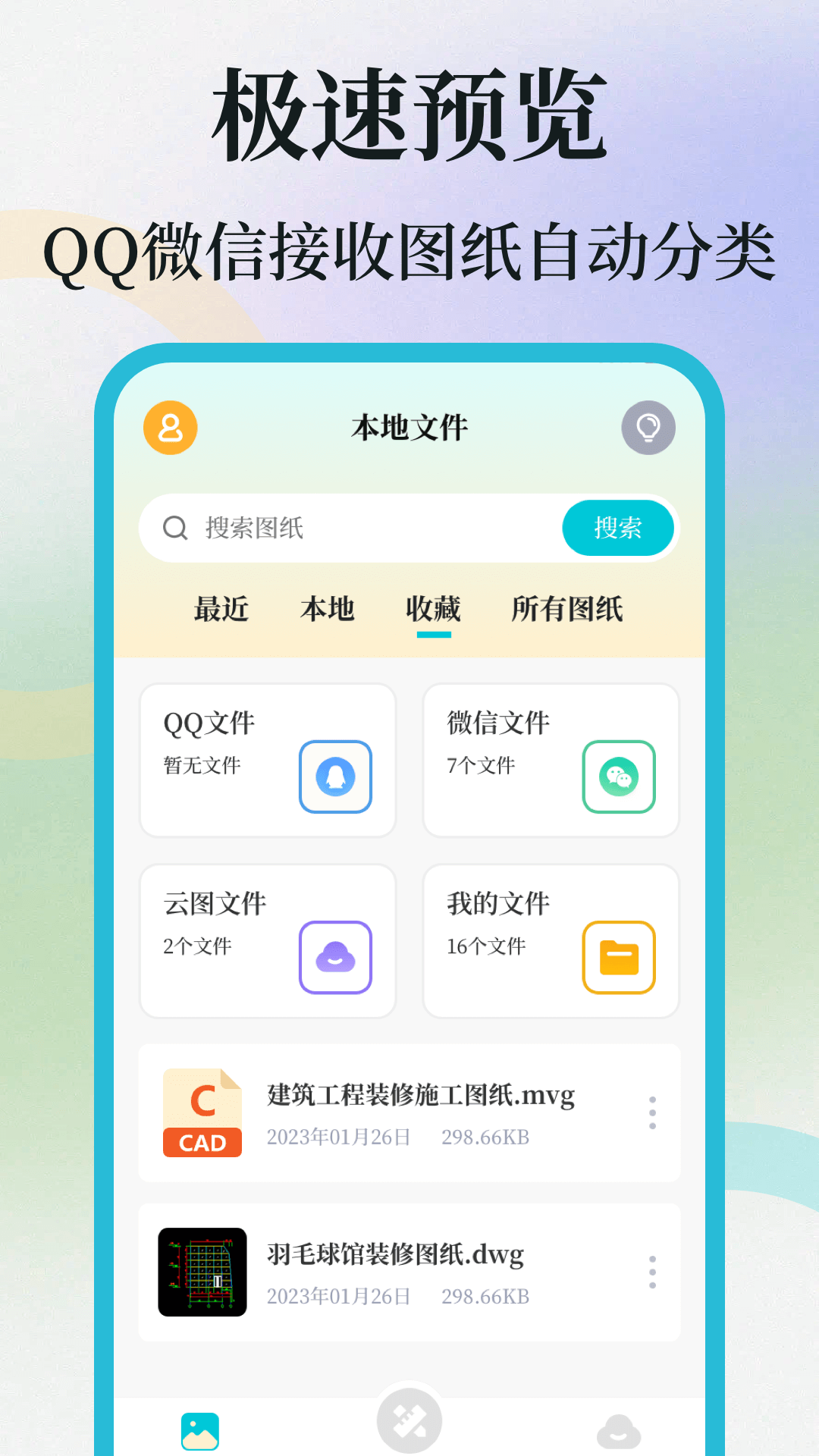The image size is (819, 1456).
Task: Open 微信文件 via the WeChat icon
Action: [618, 777]
